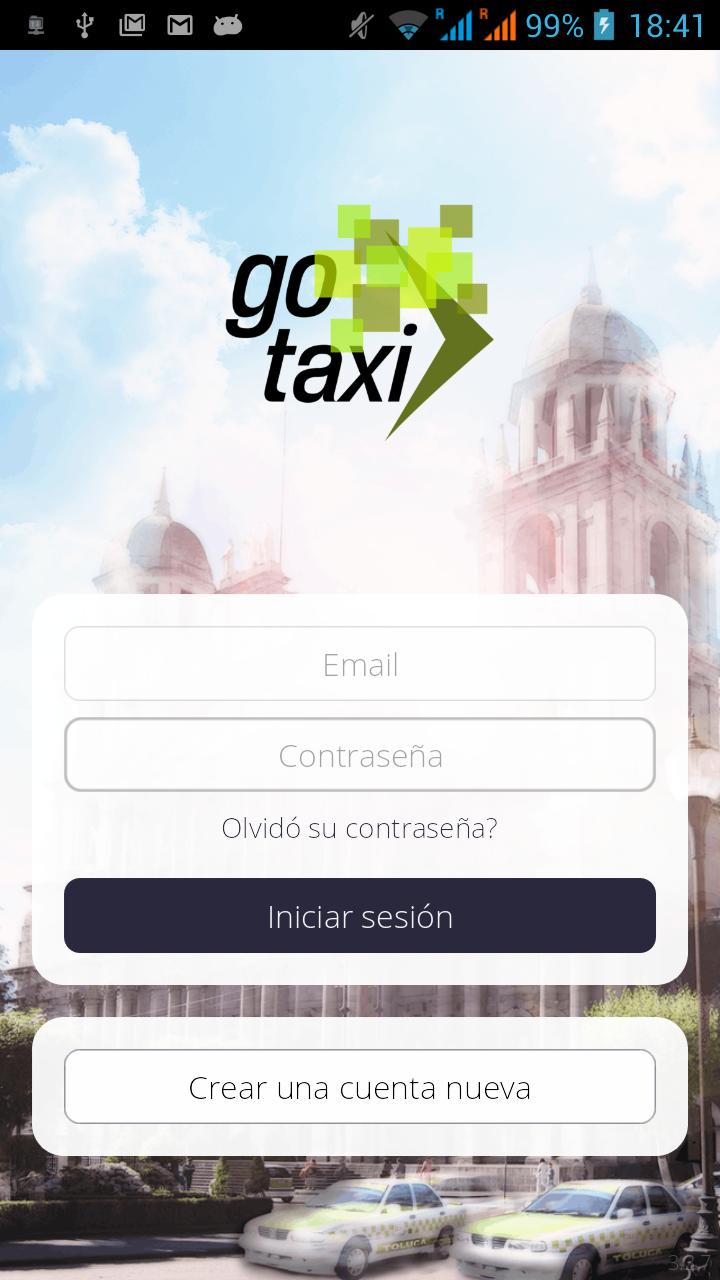Open the first Gmail notification icon

[133, 25]
